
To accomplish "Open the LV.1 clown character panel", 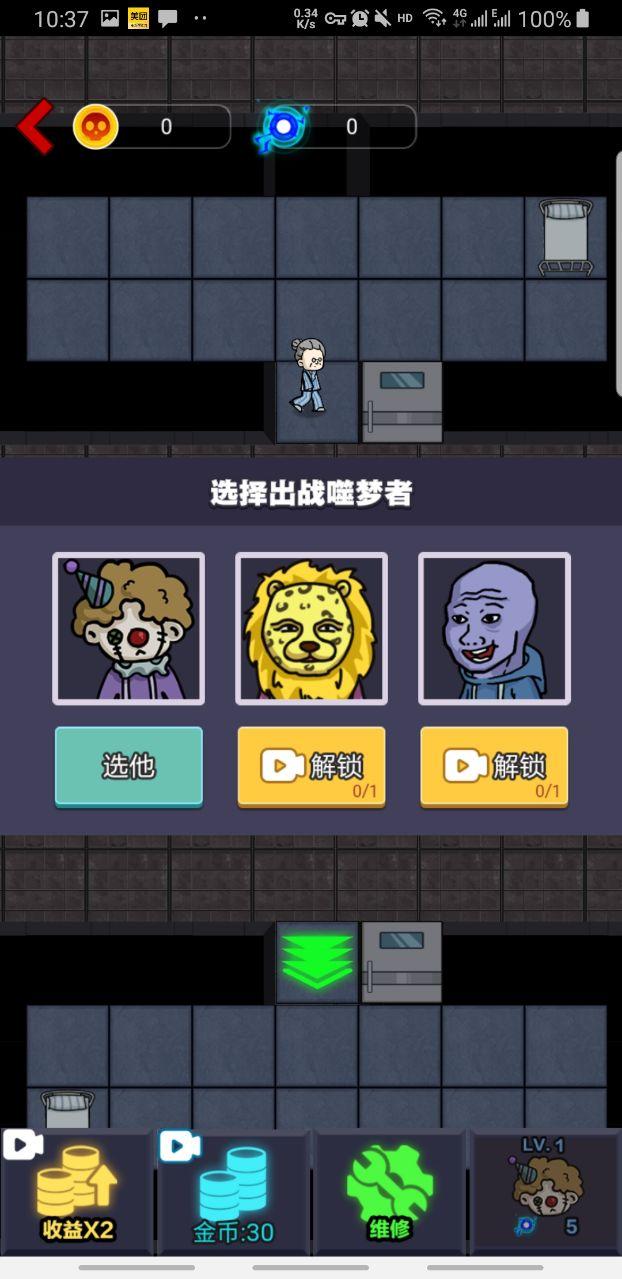I will (544, 1193).
